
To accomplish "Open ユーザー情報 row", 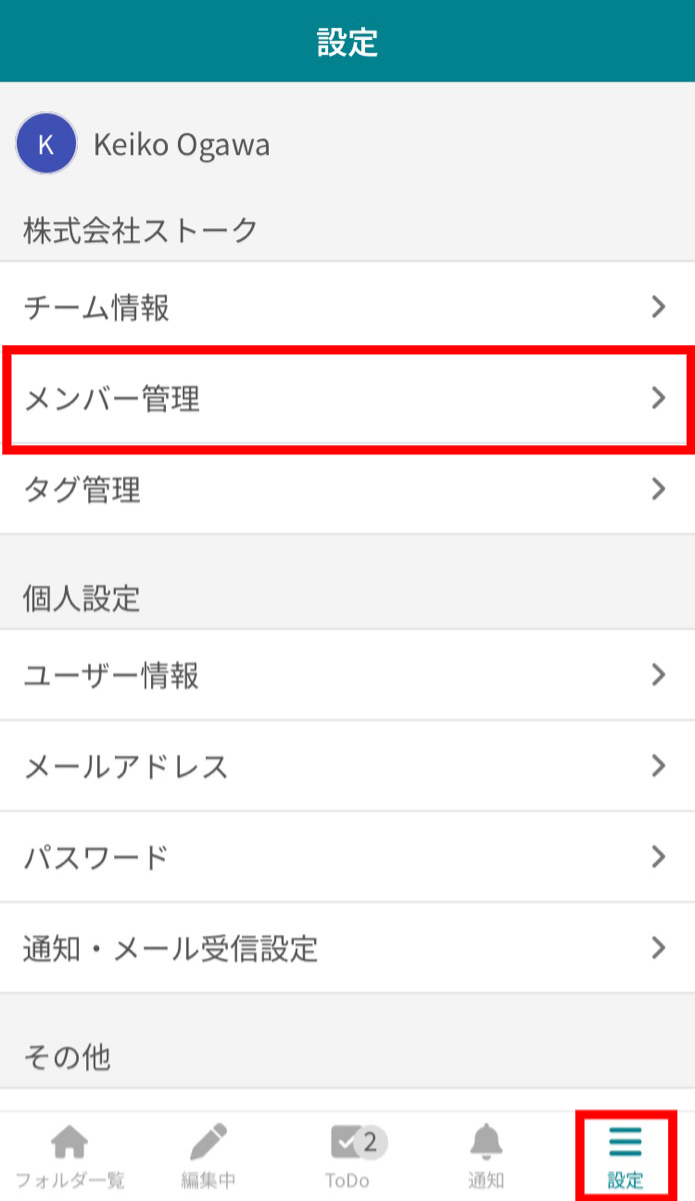I will pyautogui.click(x=347, y=675).
